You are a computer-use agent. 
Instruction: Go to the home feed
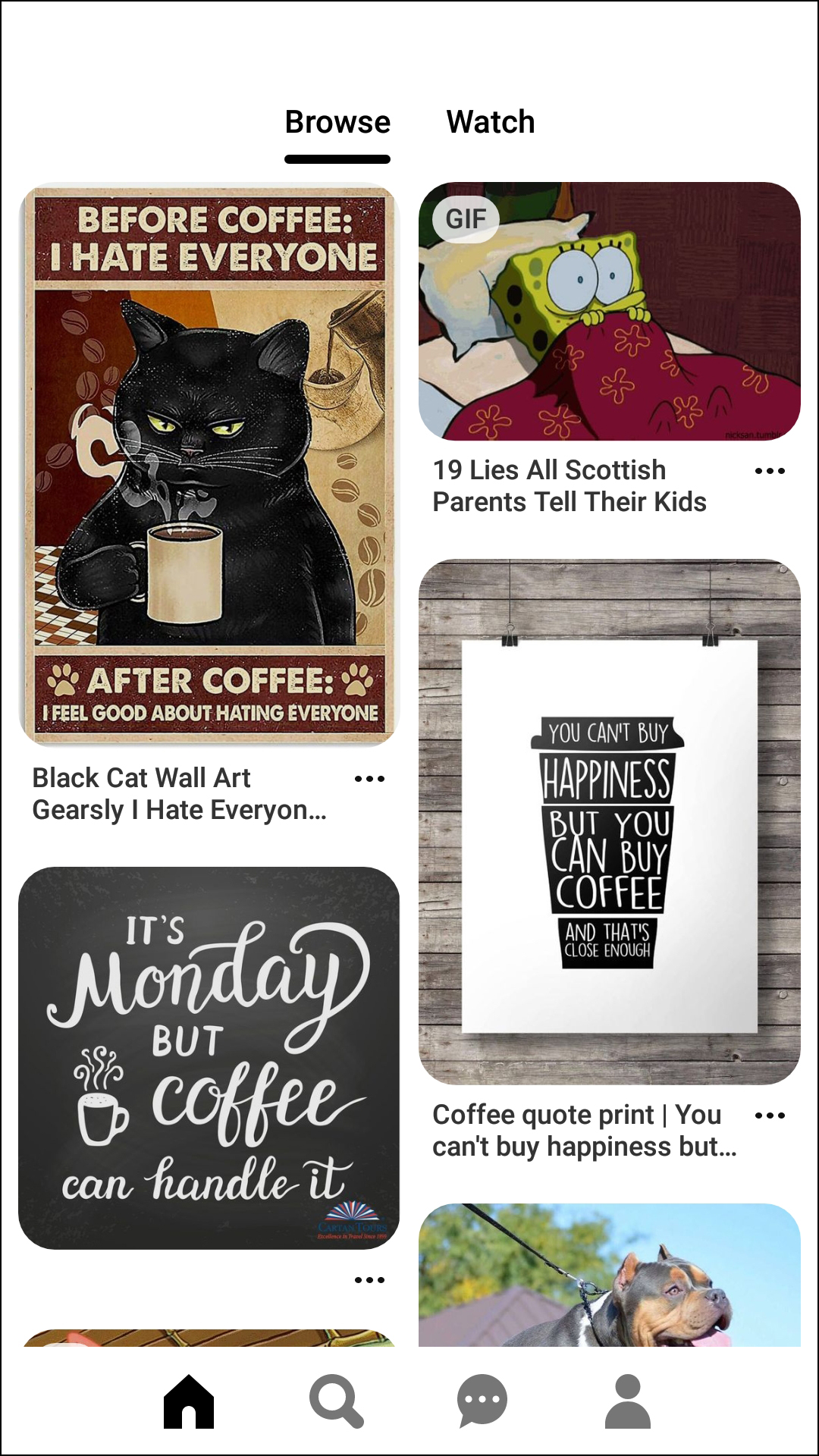(x=189, y=1401)
